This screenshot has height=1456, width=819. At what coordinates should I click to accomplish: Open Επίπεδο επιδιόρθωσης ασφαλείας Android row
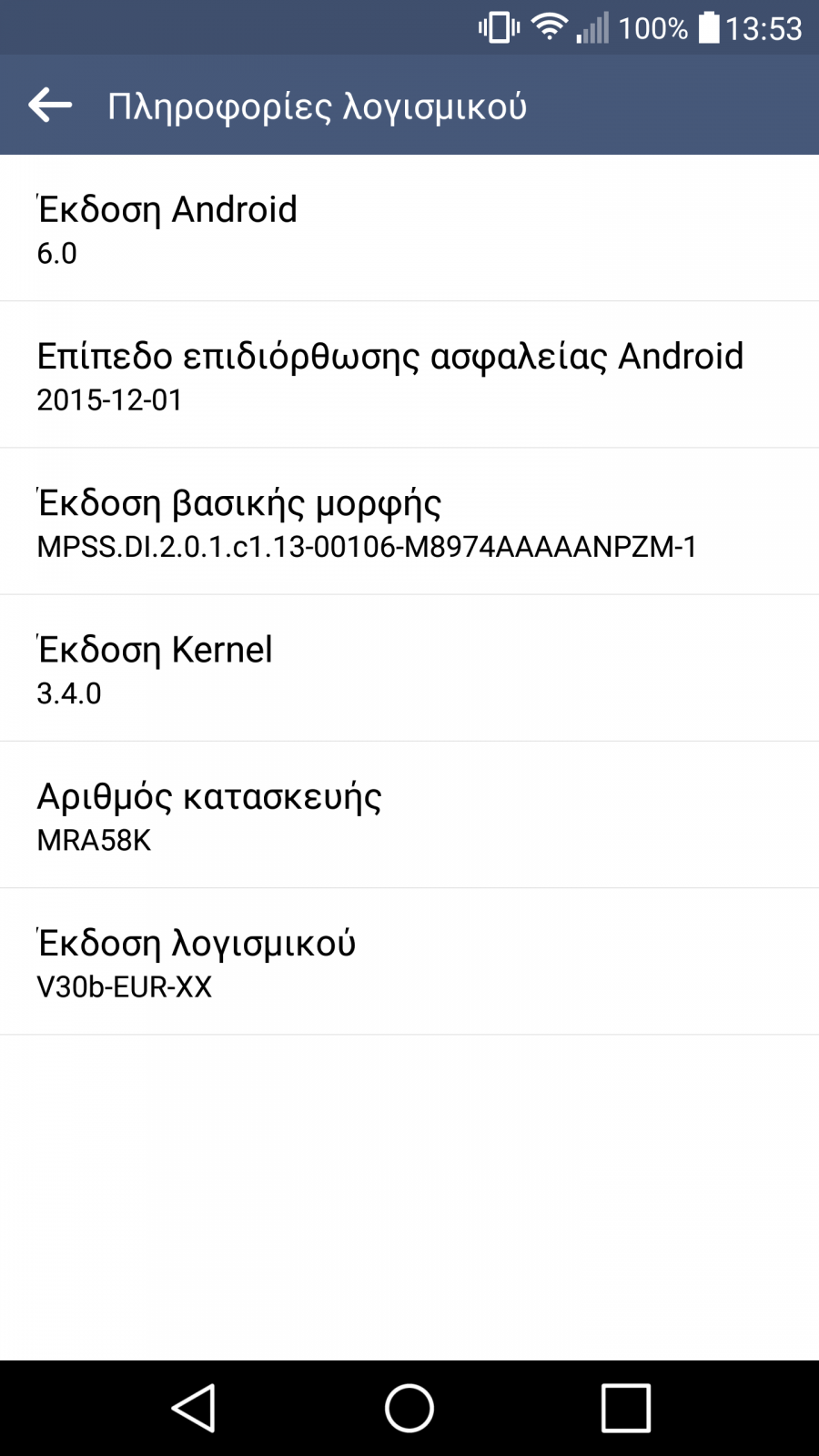pyautogui.click(x=409, y=374)
